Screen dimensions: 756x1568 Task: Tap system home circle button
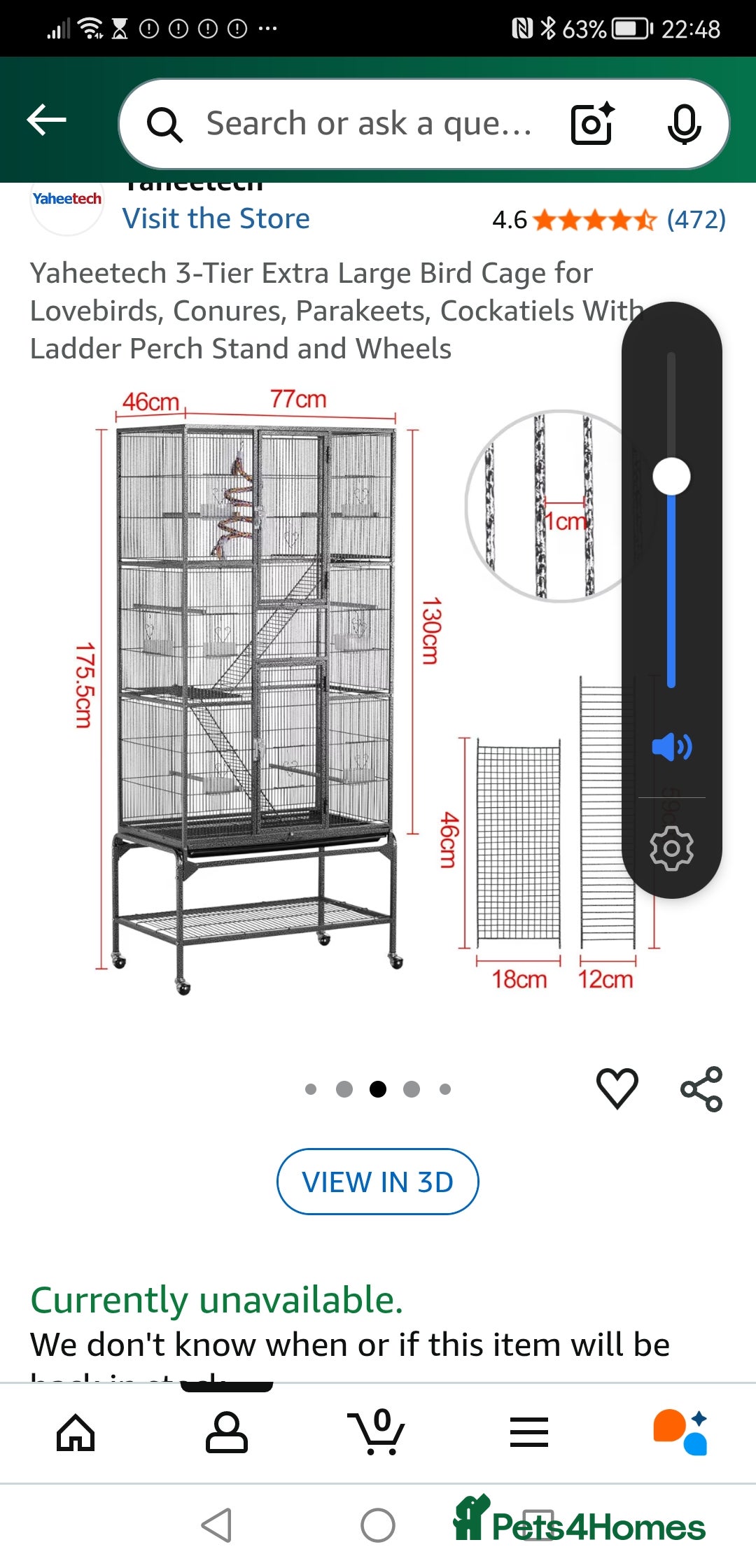[x=378, y=1525]
